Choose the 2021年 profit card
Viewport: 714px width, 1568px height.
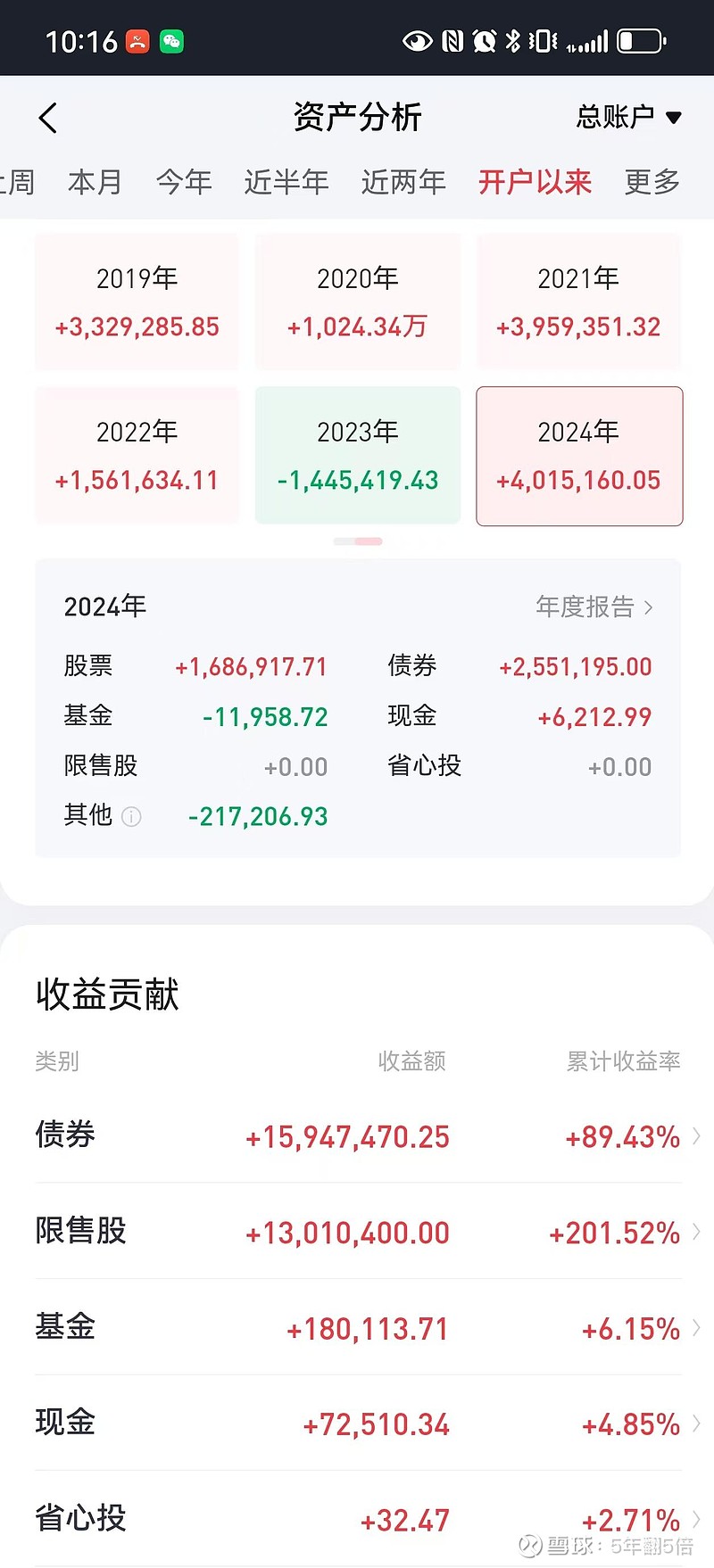[578, 301]
